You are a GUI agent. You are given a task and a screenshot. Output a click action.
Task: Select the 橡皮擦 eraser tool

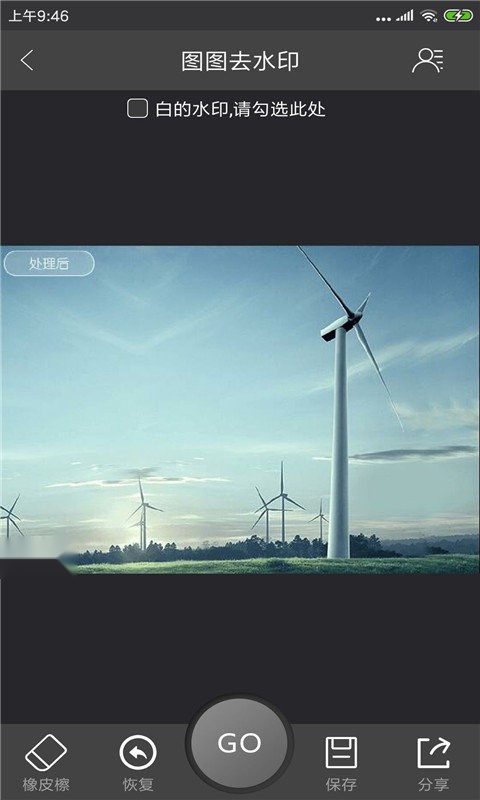pyautogui.click(x=46, y=762)
